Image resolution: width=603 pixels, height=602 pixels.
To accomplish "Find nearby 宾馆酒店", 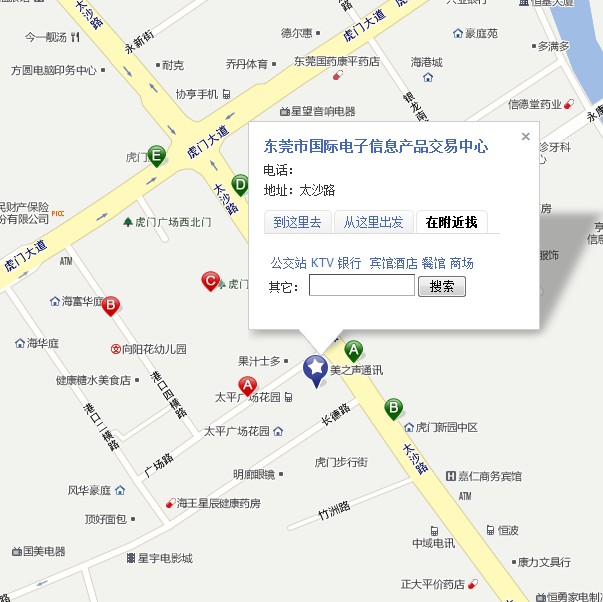I will point(393,263).
